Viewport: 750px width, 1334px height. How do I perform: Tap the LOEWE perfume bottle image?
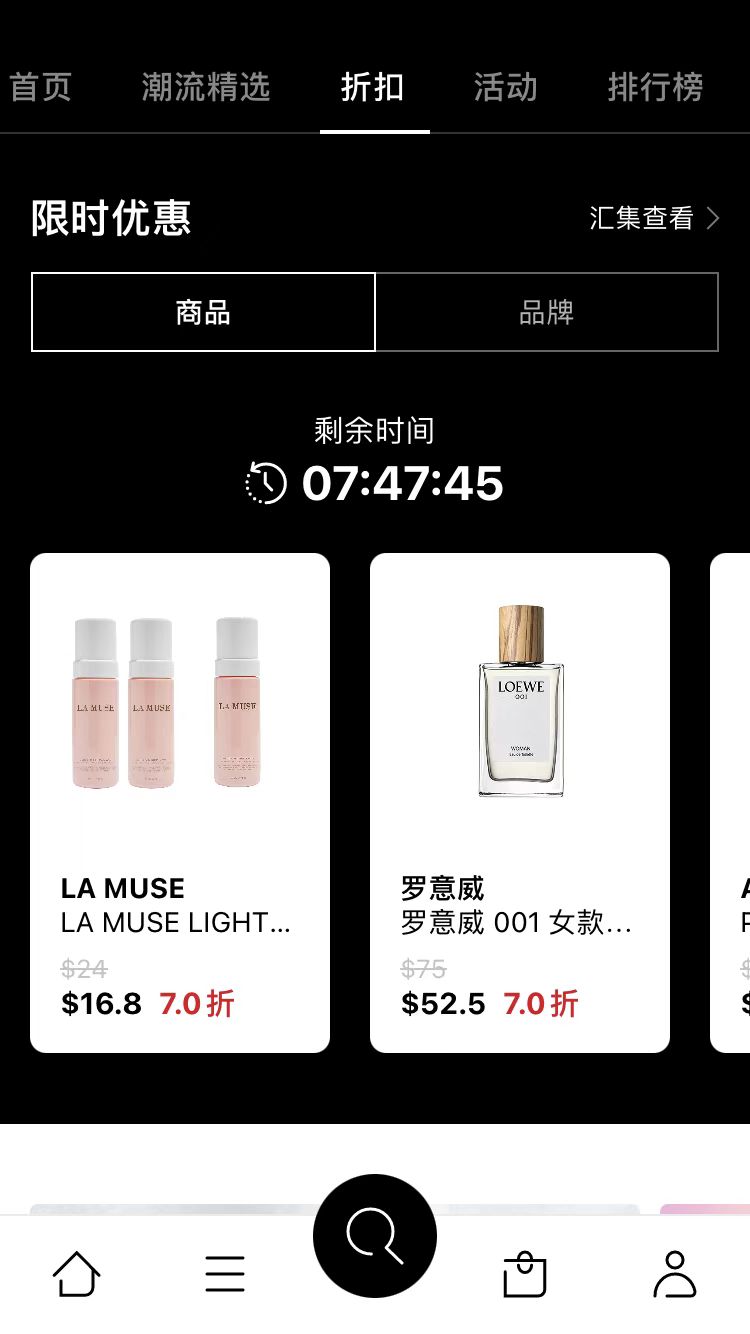coord(520,700)
